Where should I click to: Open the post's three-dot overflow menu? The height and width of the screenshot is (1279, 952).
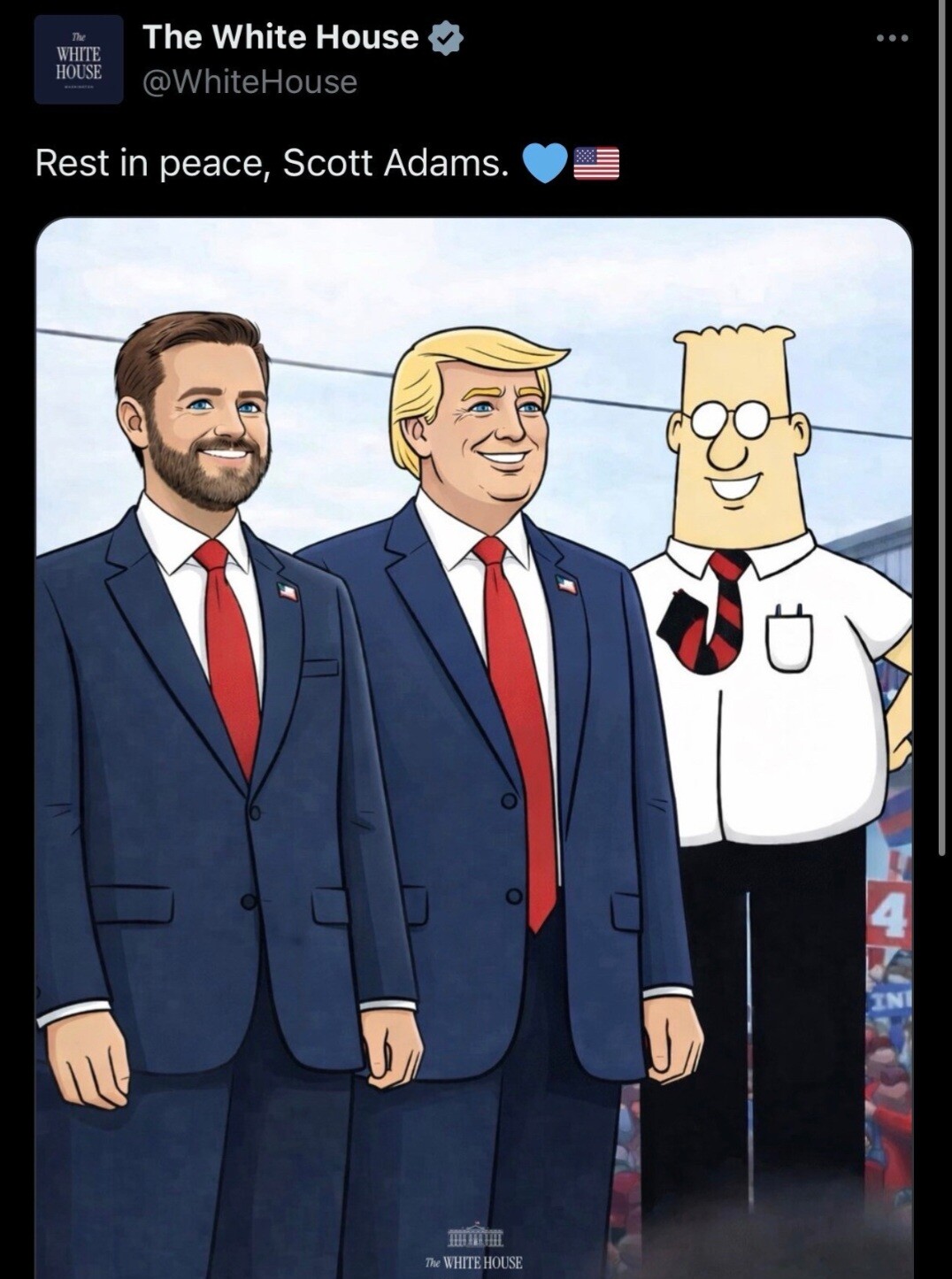pos(892,38)
